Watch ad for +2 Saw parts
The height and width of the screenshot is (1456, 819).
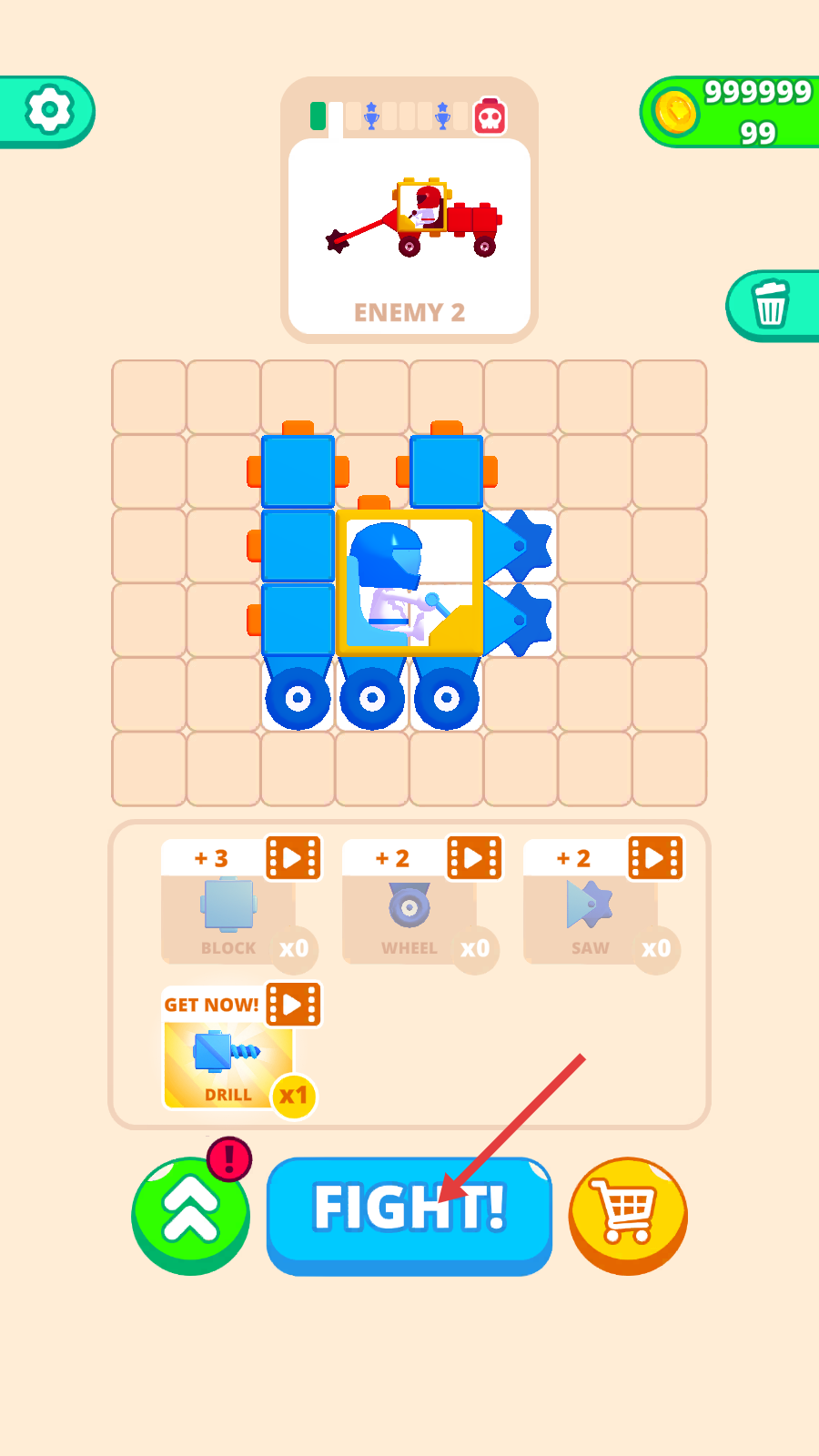coord(655,858)
